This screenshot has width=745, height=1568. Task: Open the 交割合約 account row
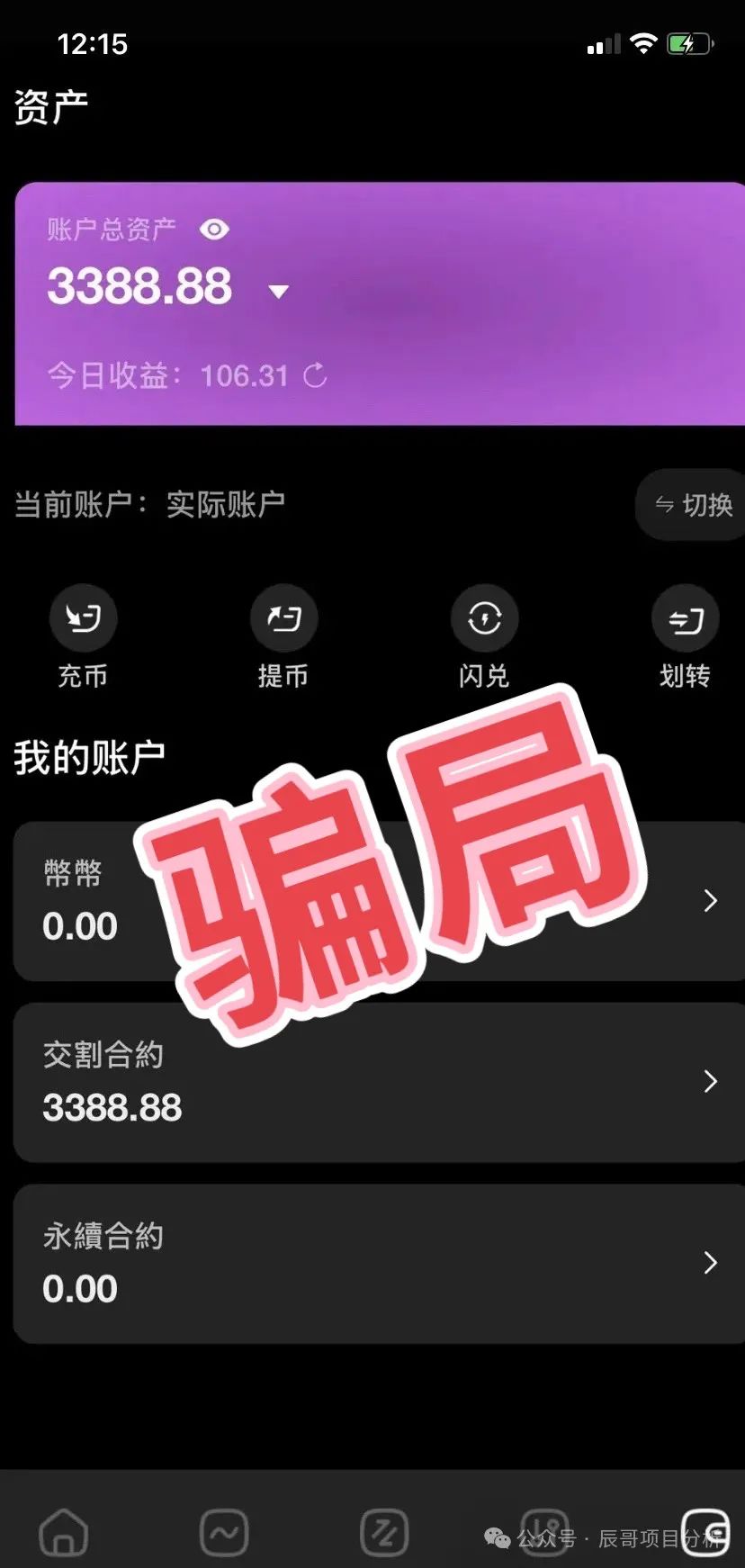[x=378, y=1082]
